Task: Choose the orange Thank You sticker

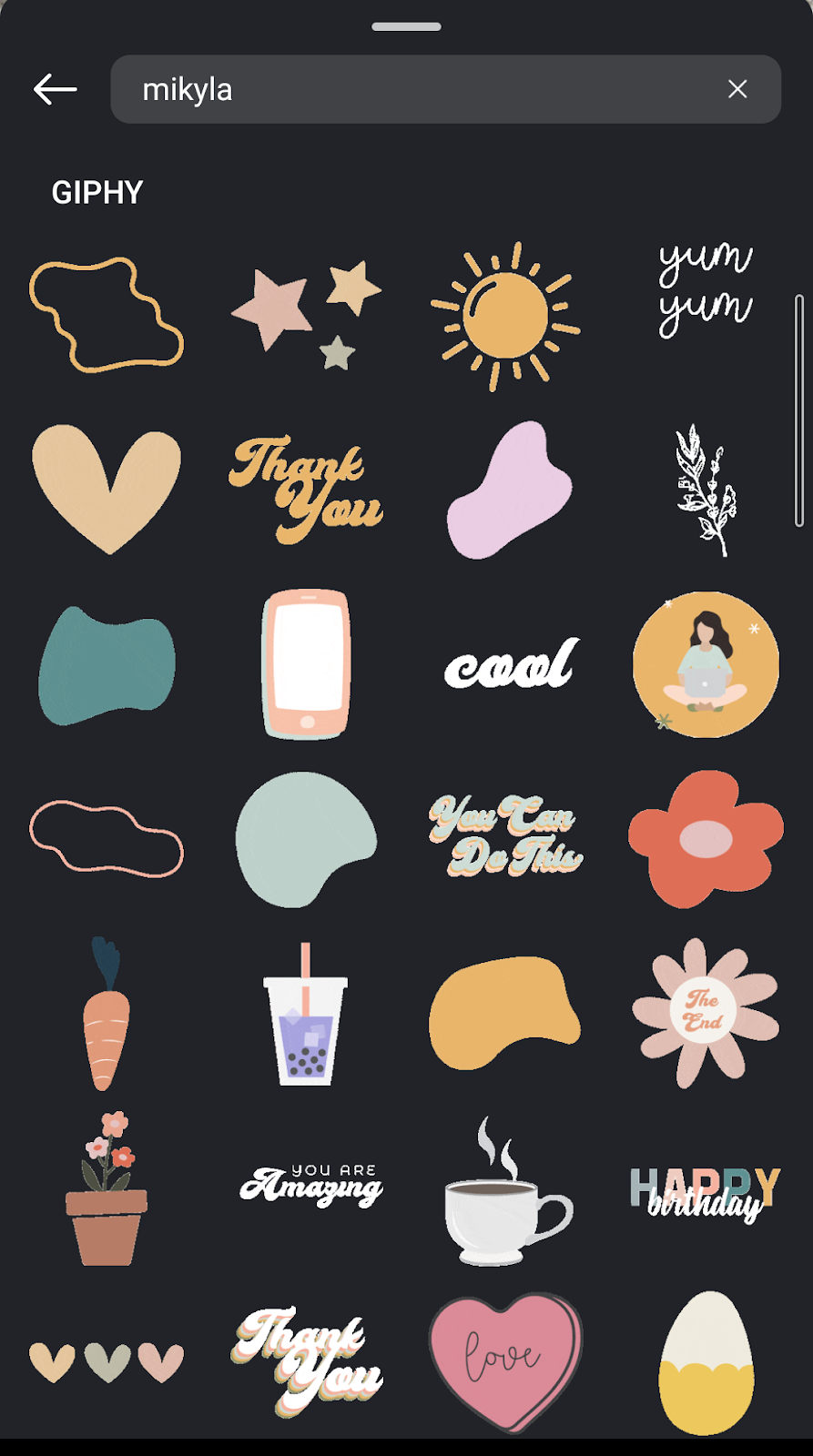Action: [306, 490]
